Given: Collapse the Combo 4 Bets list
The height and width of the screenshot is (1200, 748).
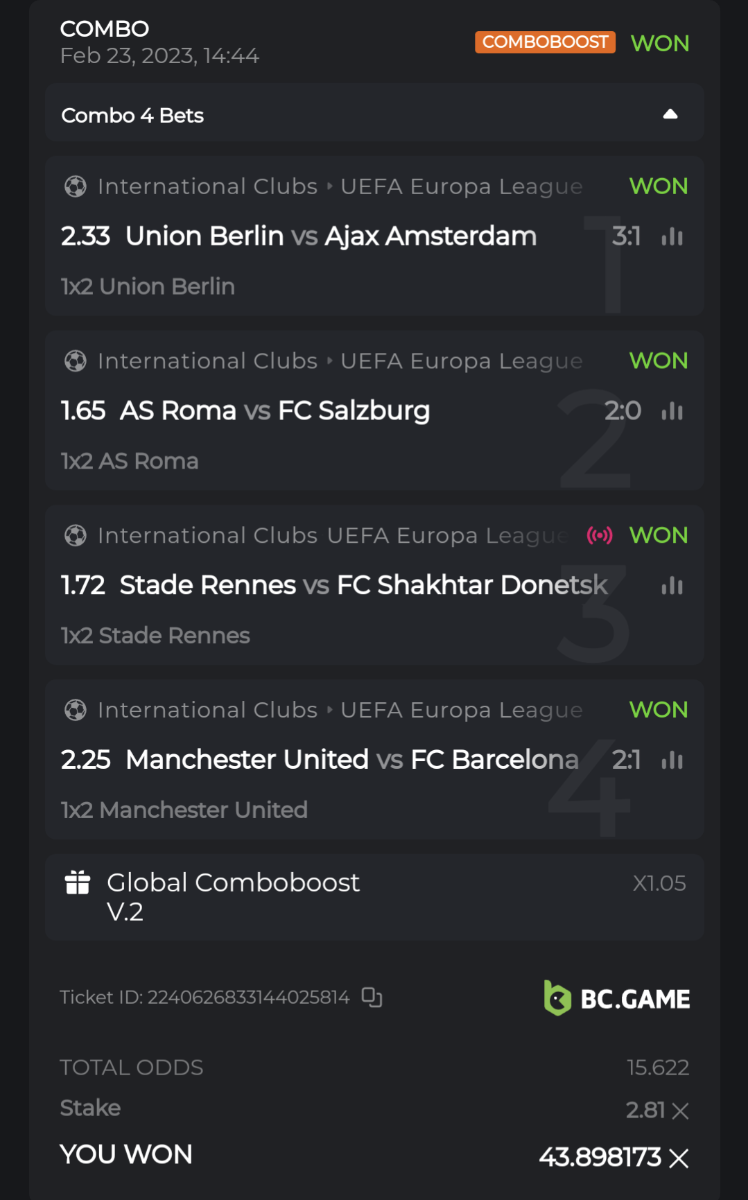Looking at the screenshot, I should coord(670,115).
